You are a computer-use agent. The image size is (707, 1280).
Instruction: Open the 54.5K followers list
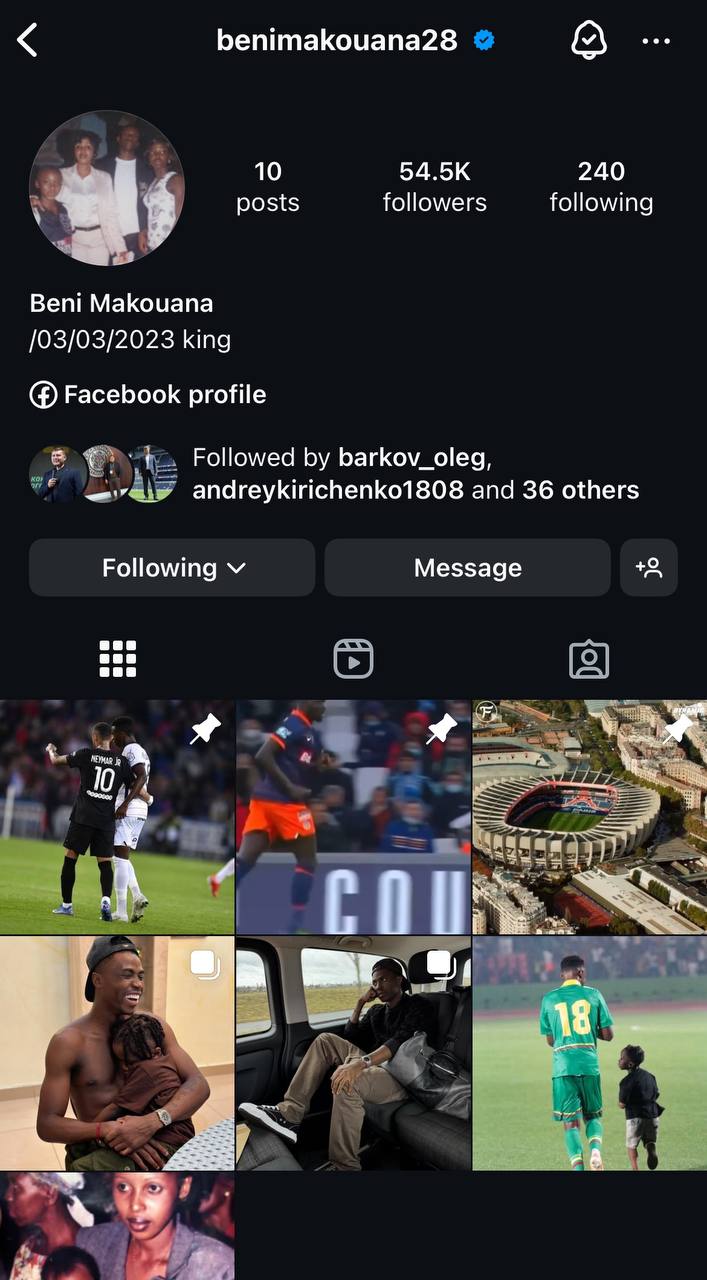pos(434,187)
